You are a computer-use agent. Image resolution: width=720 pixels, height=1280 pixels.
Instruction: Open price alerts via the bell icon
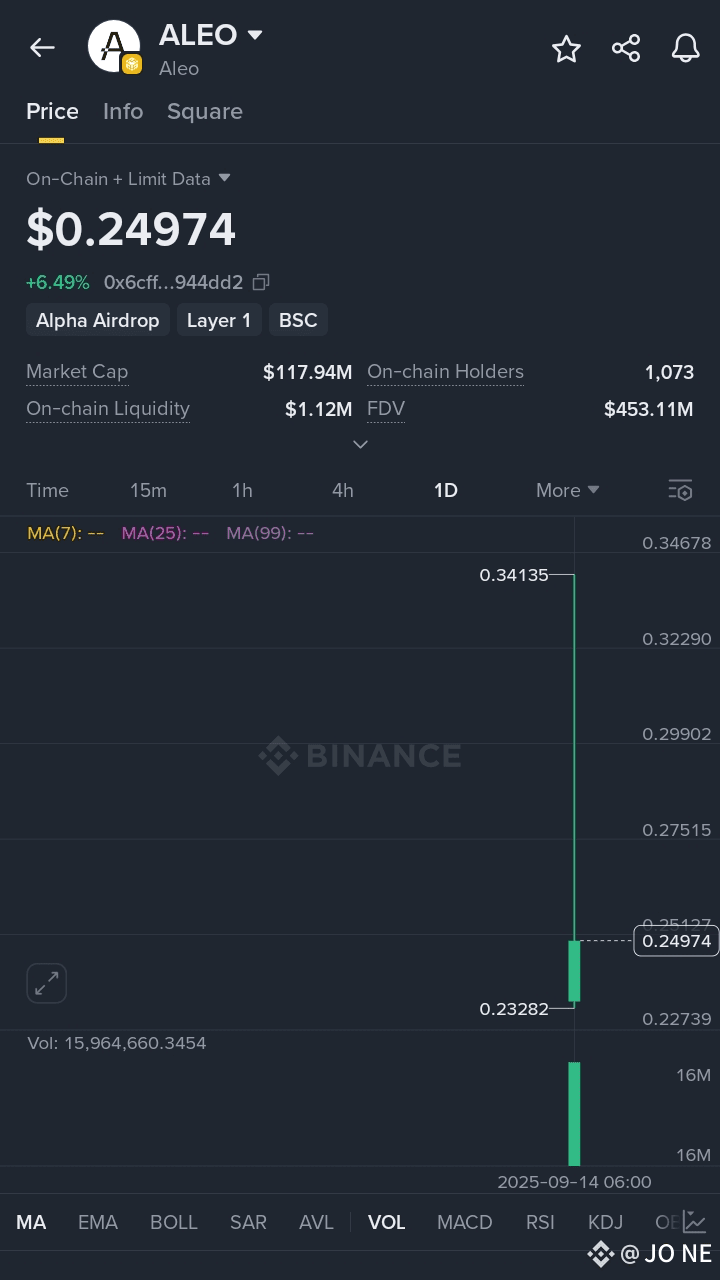(x=685, y=47)
